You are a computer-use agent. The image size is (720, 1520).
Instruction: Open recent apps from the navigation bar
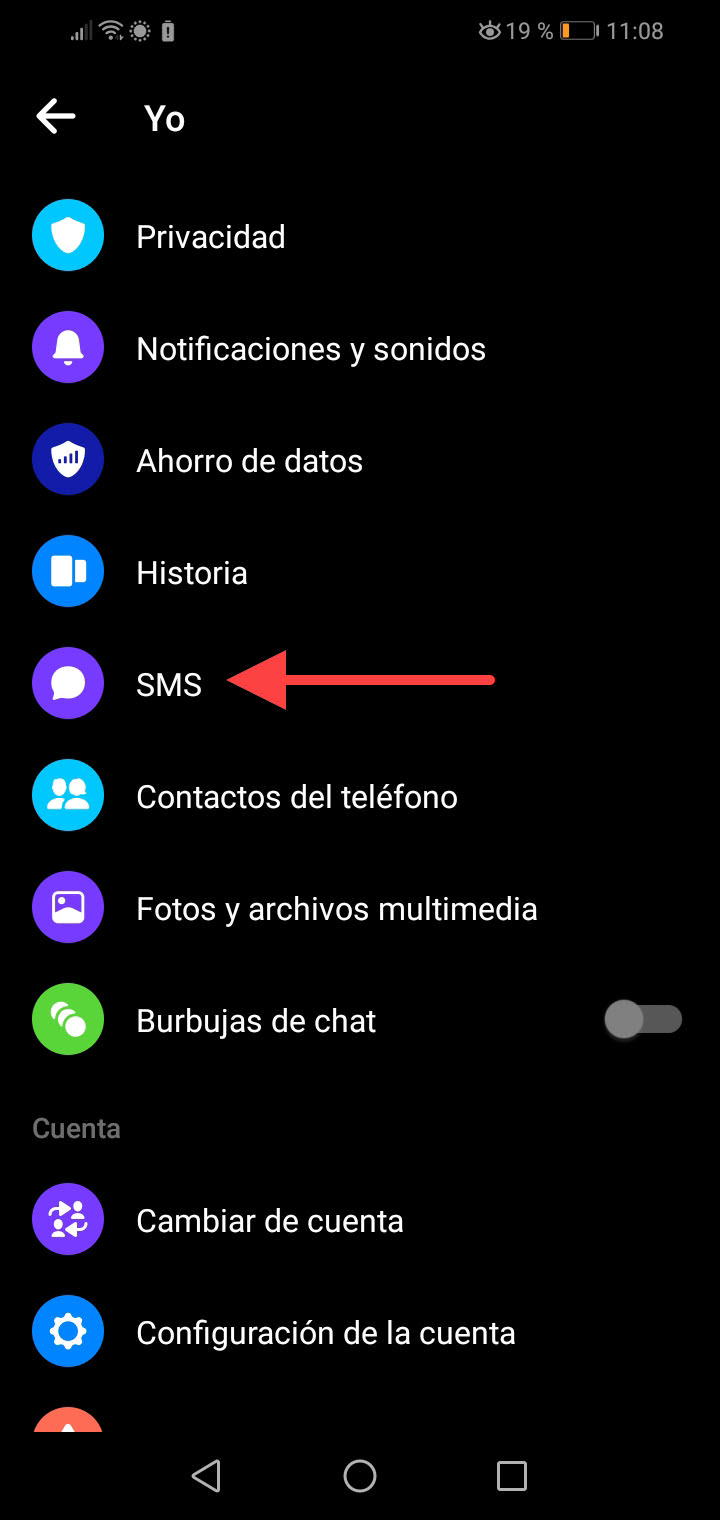512,1475
